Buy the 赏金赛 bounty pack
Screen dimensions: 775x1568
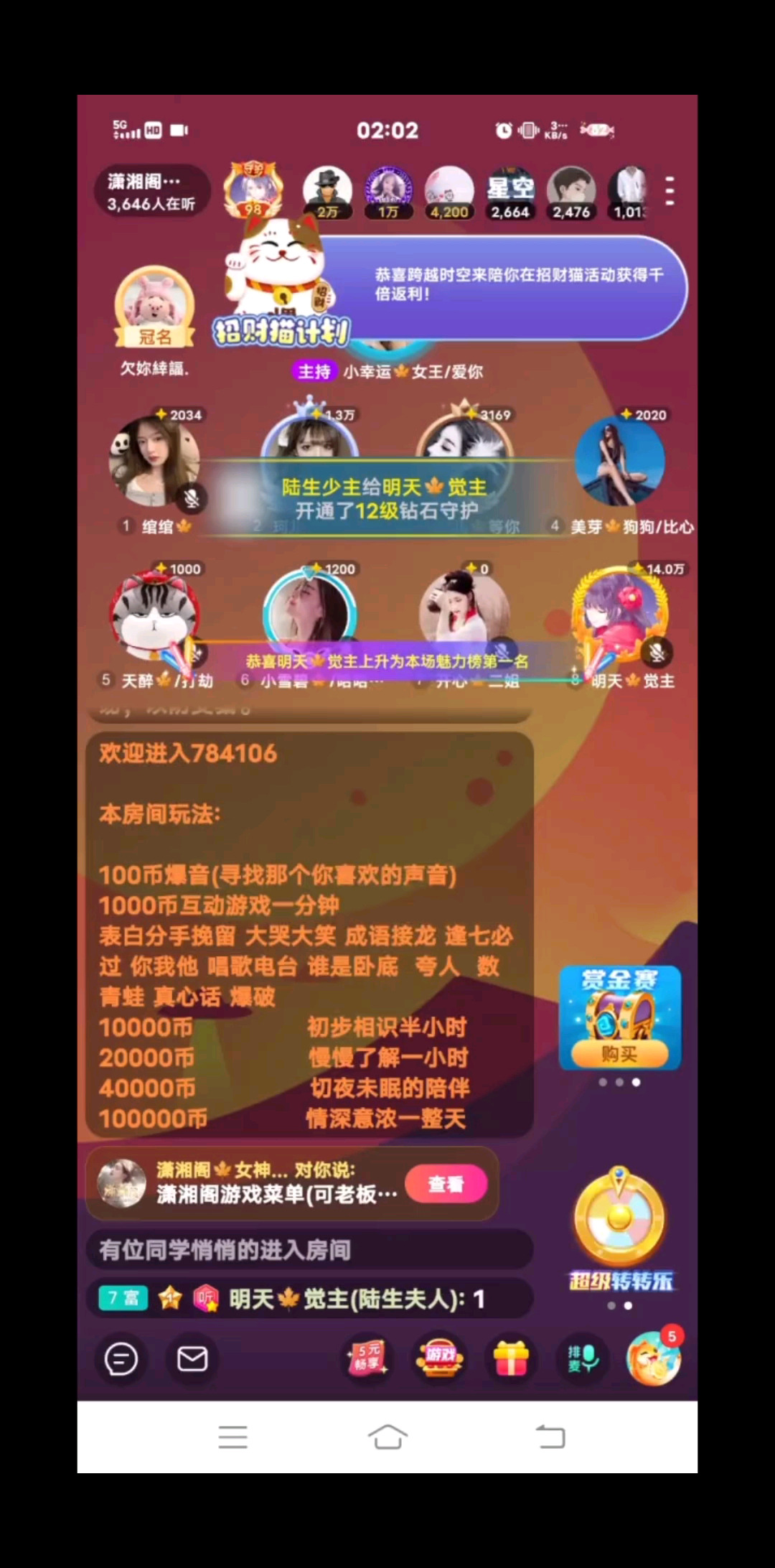619,1054
